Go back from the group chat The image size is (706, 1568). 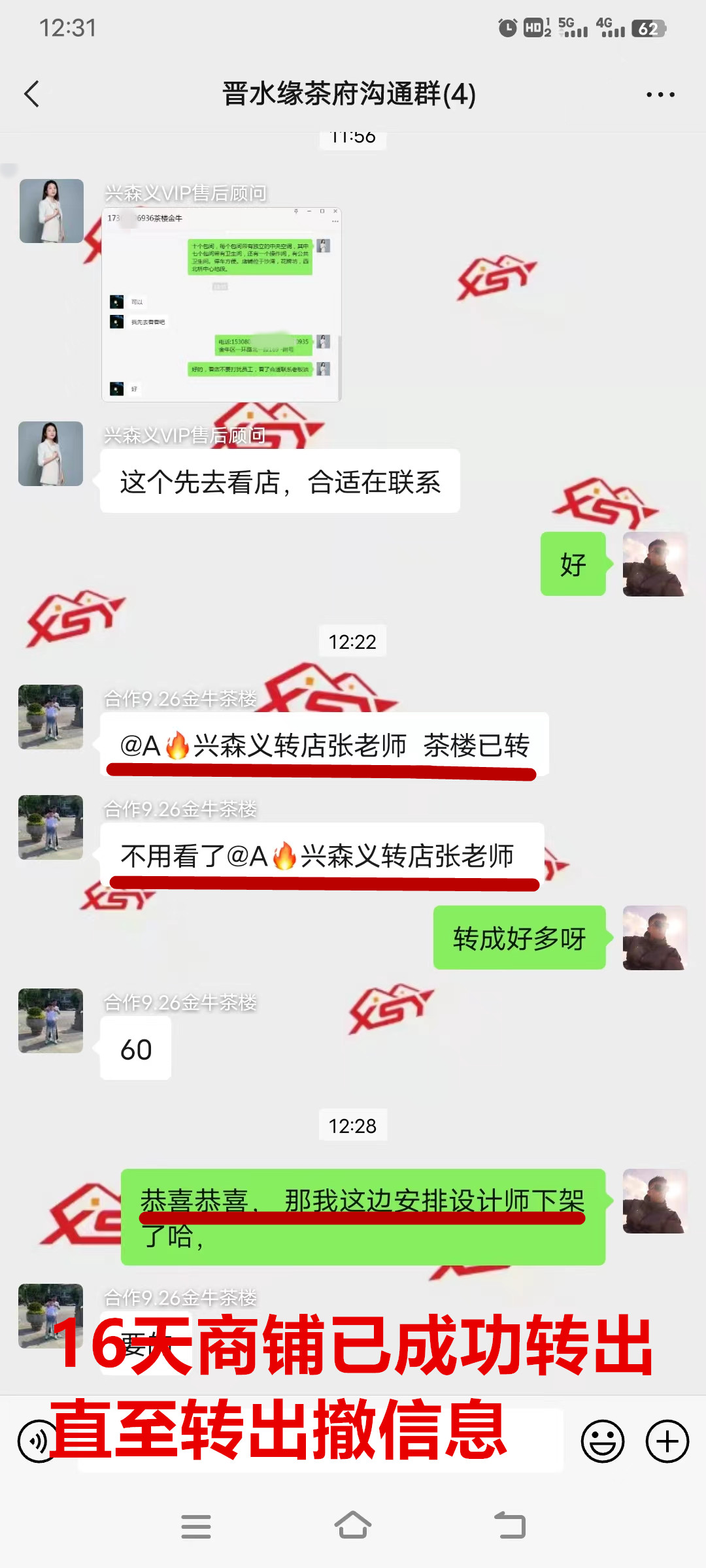(31, 94)
